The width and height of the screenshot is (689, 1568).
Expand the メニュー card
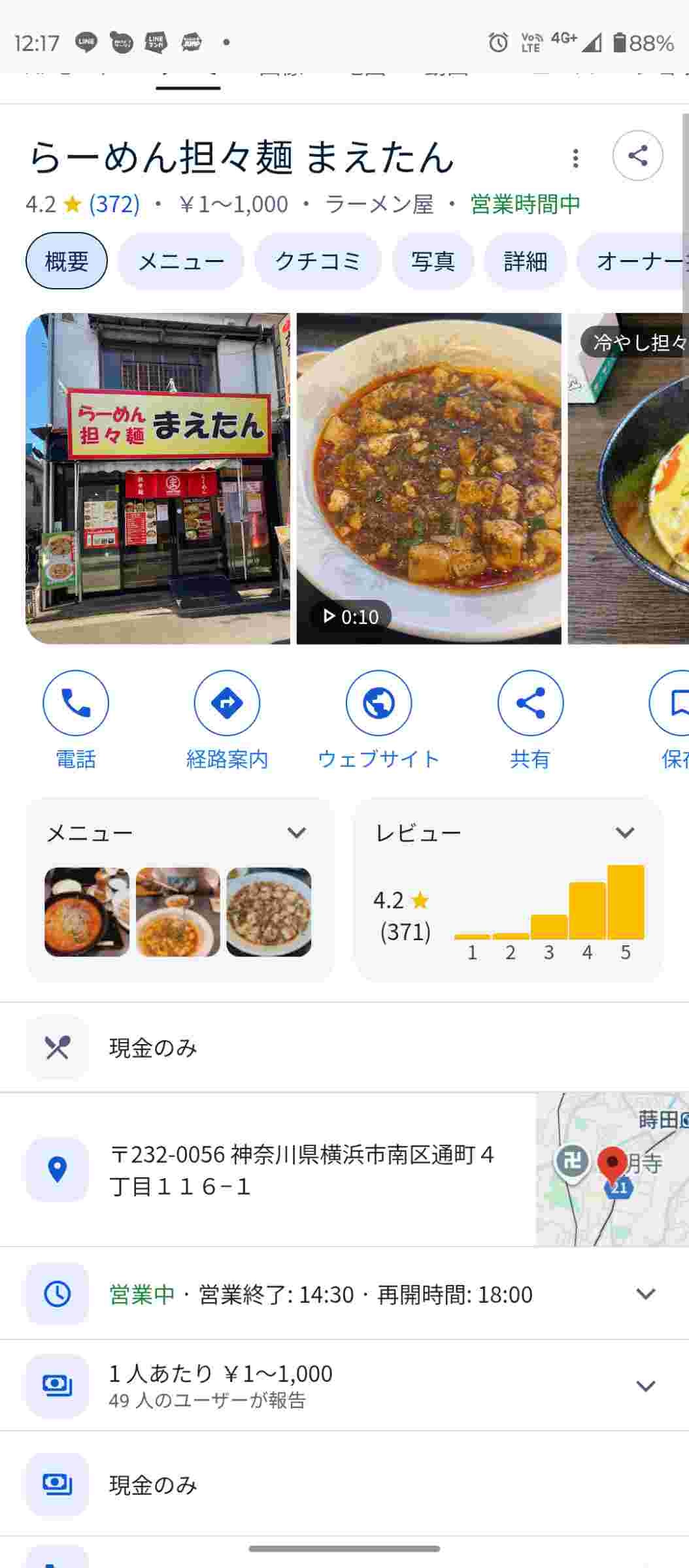296,832
